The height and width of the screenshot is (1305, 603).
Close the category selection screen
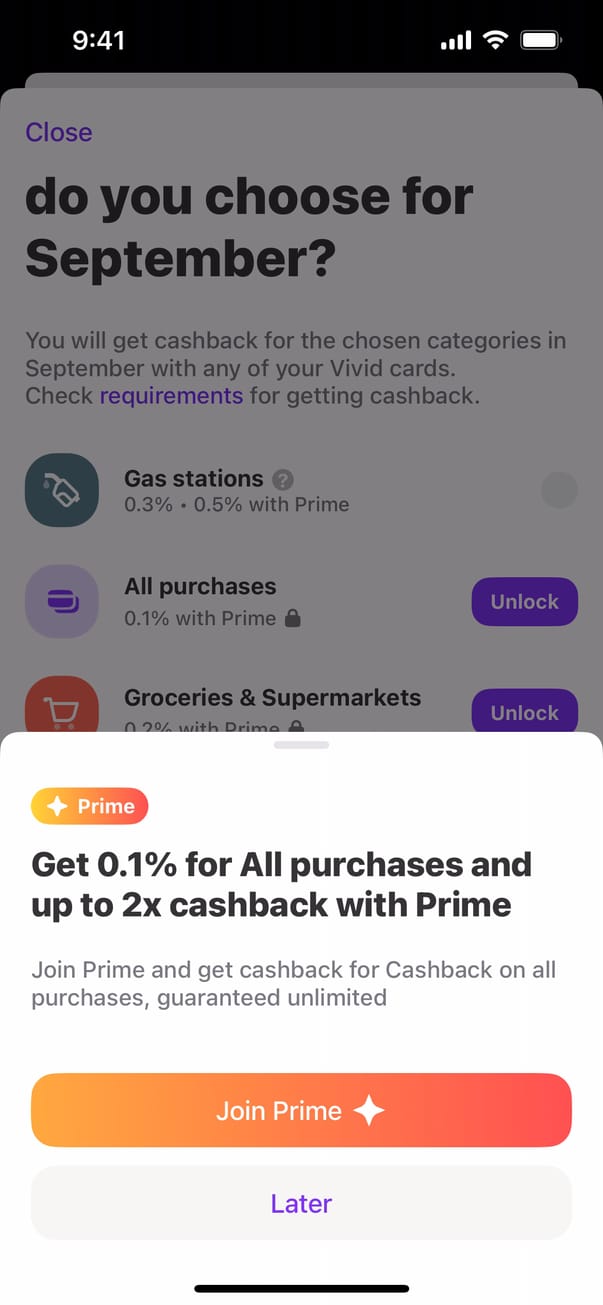(x=59, y=132)
